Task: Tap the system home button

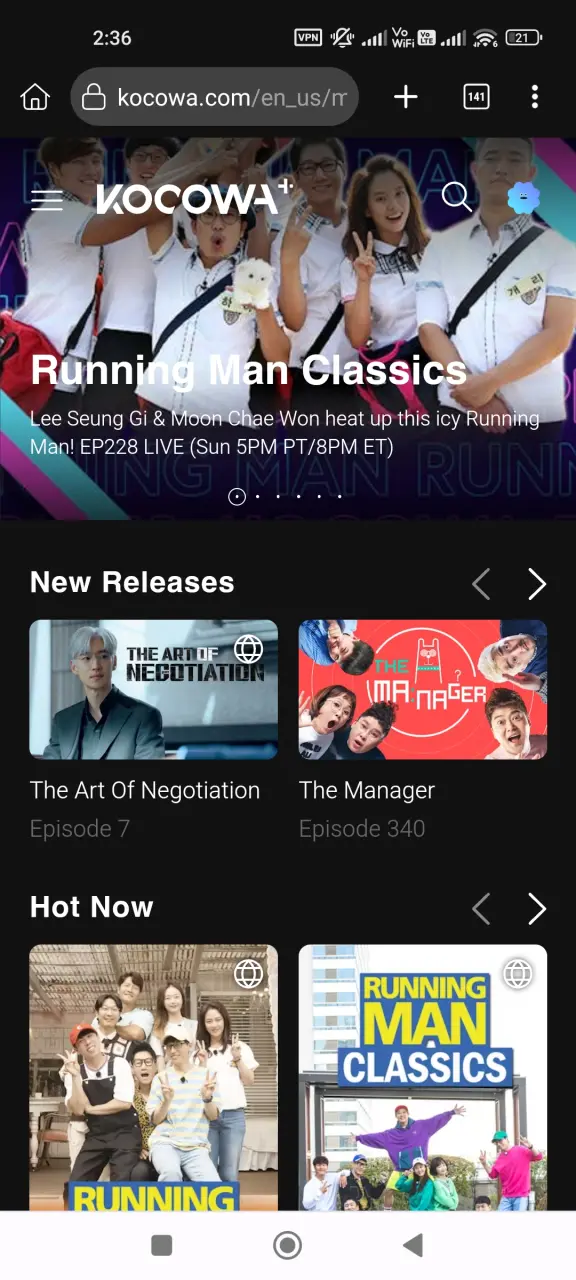Action: [288, 1245]
